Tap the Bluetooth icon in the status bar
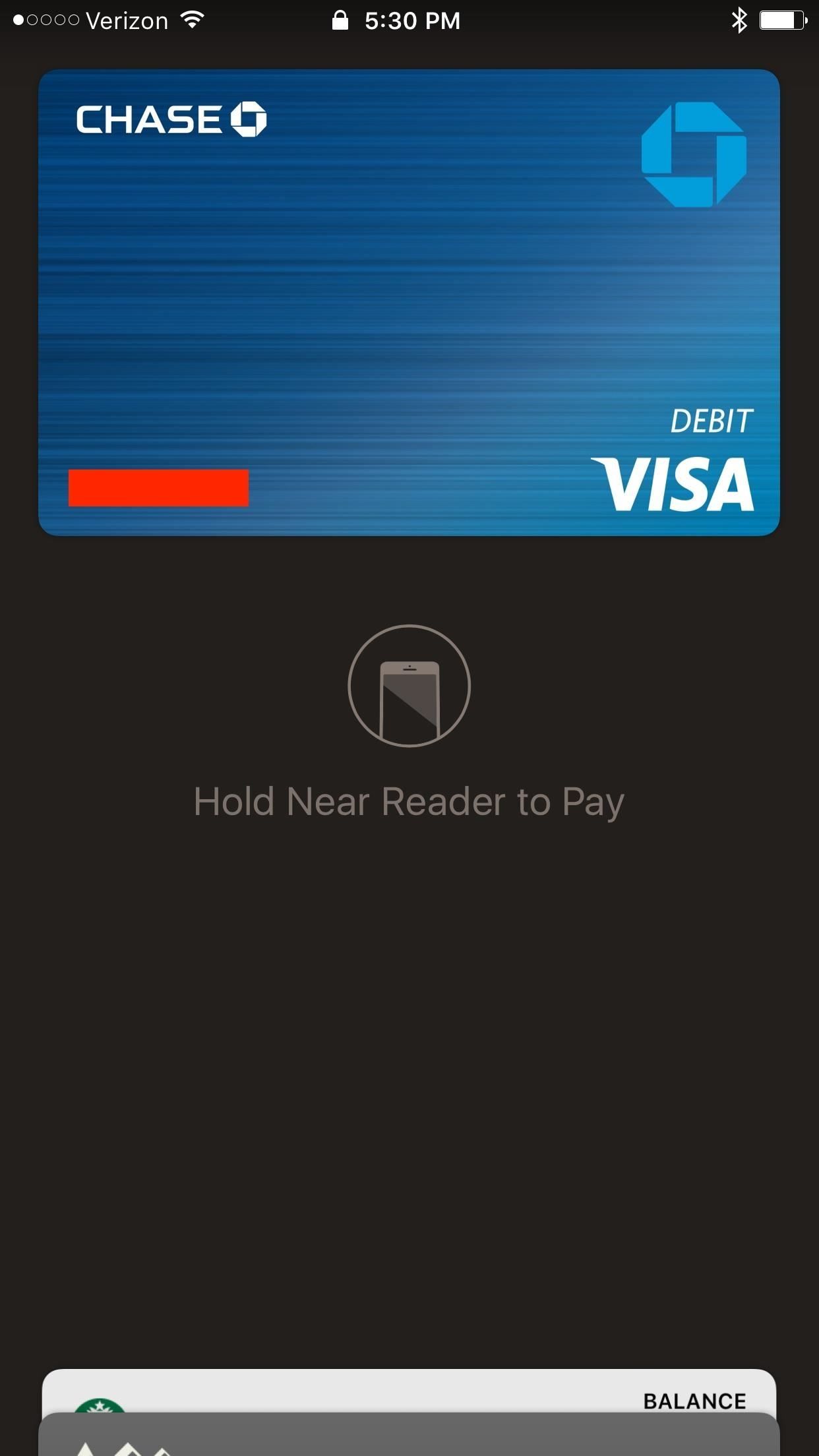 click(740, 20)
